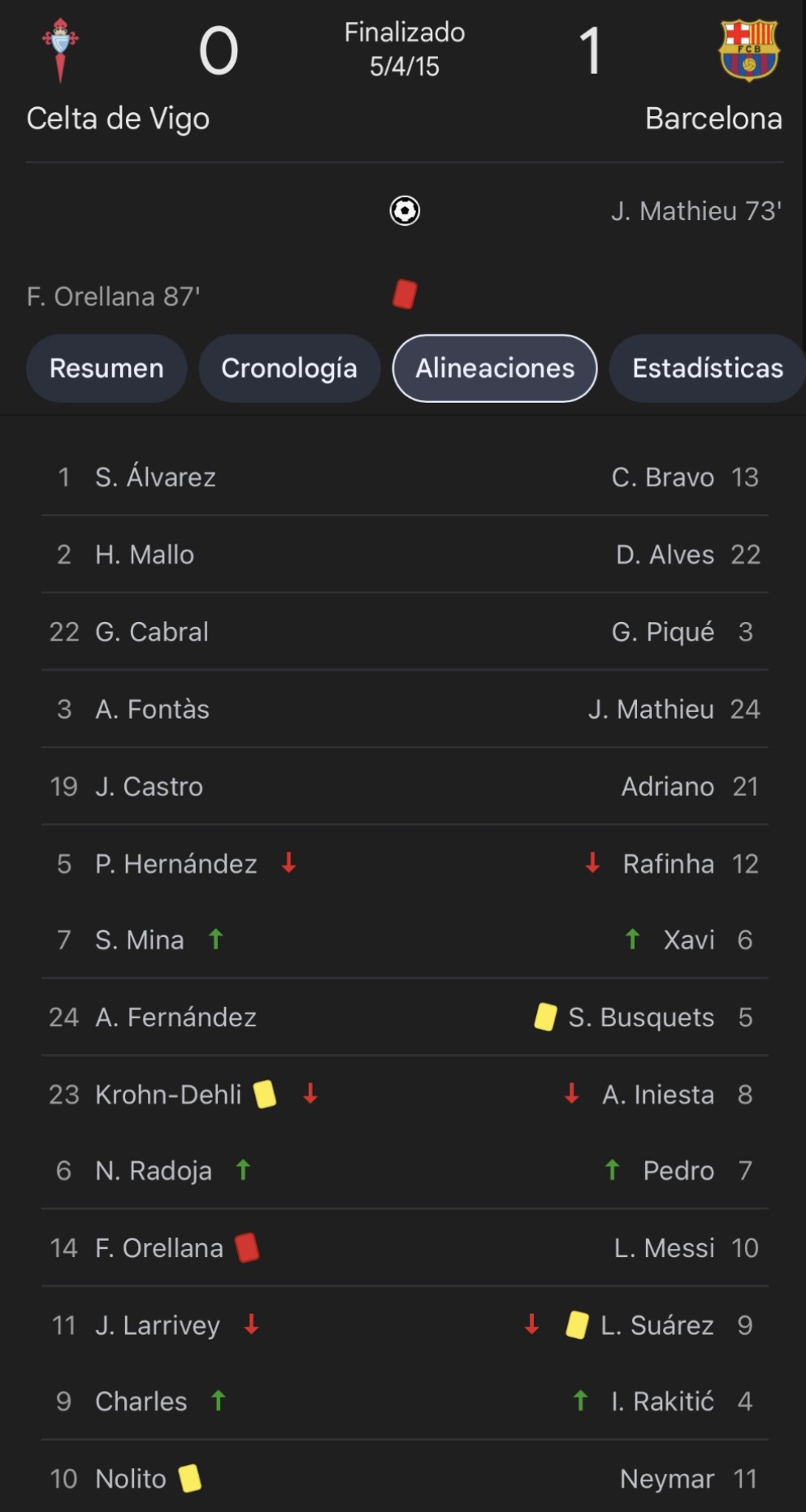
Task: Open the Cronología tab
Action: click(289, 368)
